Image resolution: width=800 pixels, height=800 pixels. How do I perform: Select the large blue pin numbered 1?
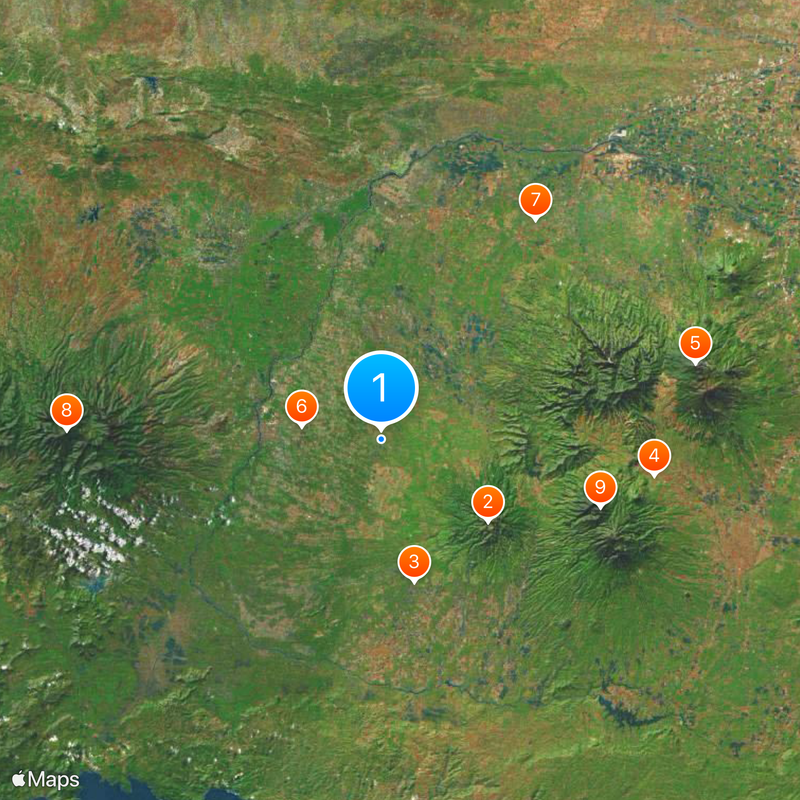380,388
